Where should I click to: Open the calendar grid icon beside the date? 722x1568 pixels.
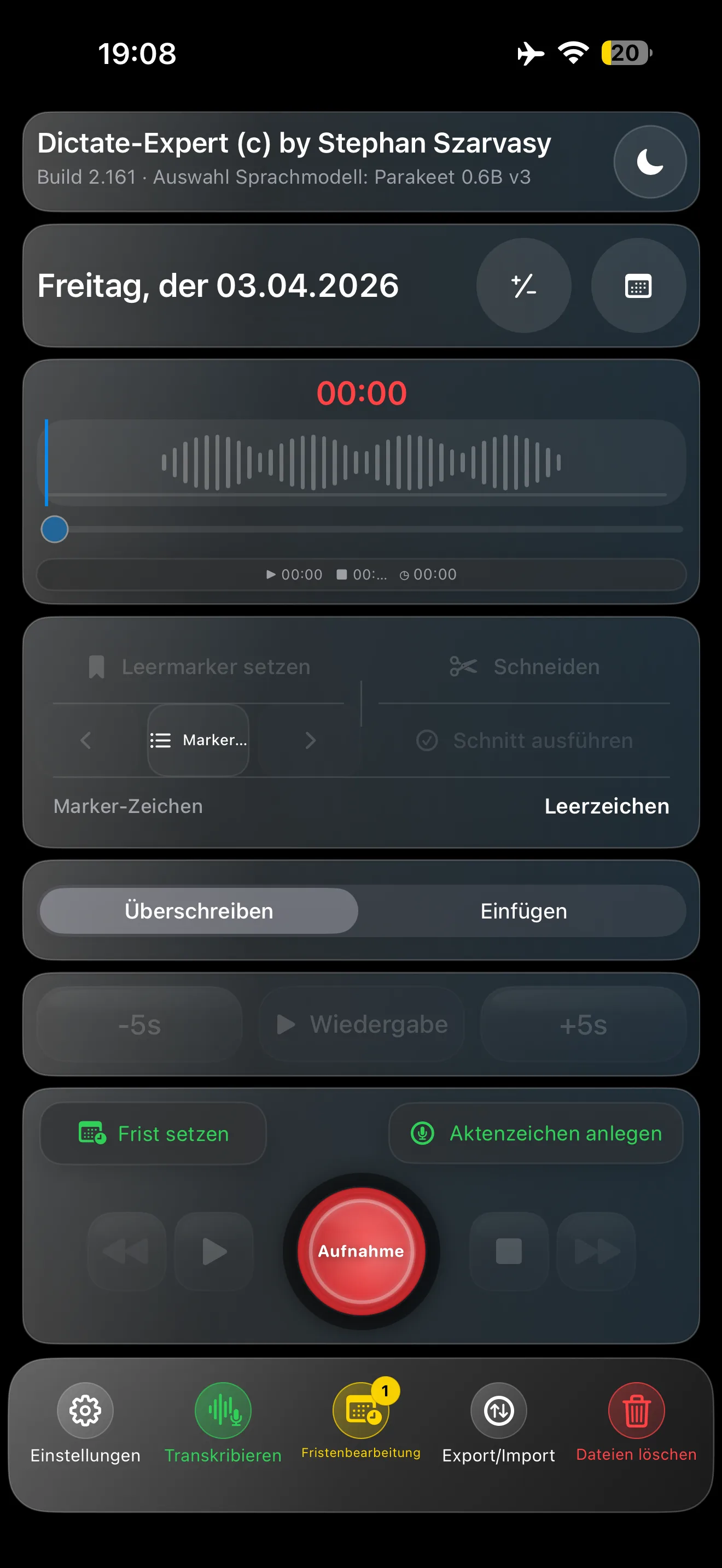(637, 285)
